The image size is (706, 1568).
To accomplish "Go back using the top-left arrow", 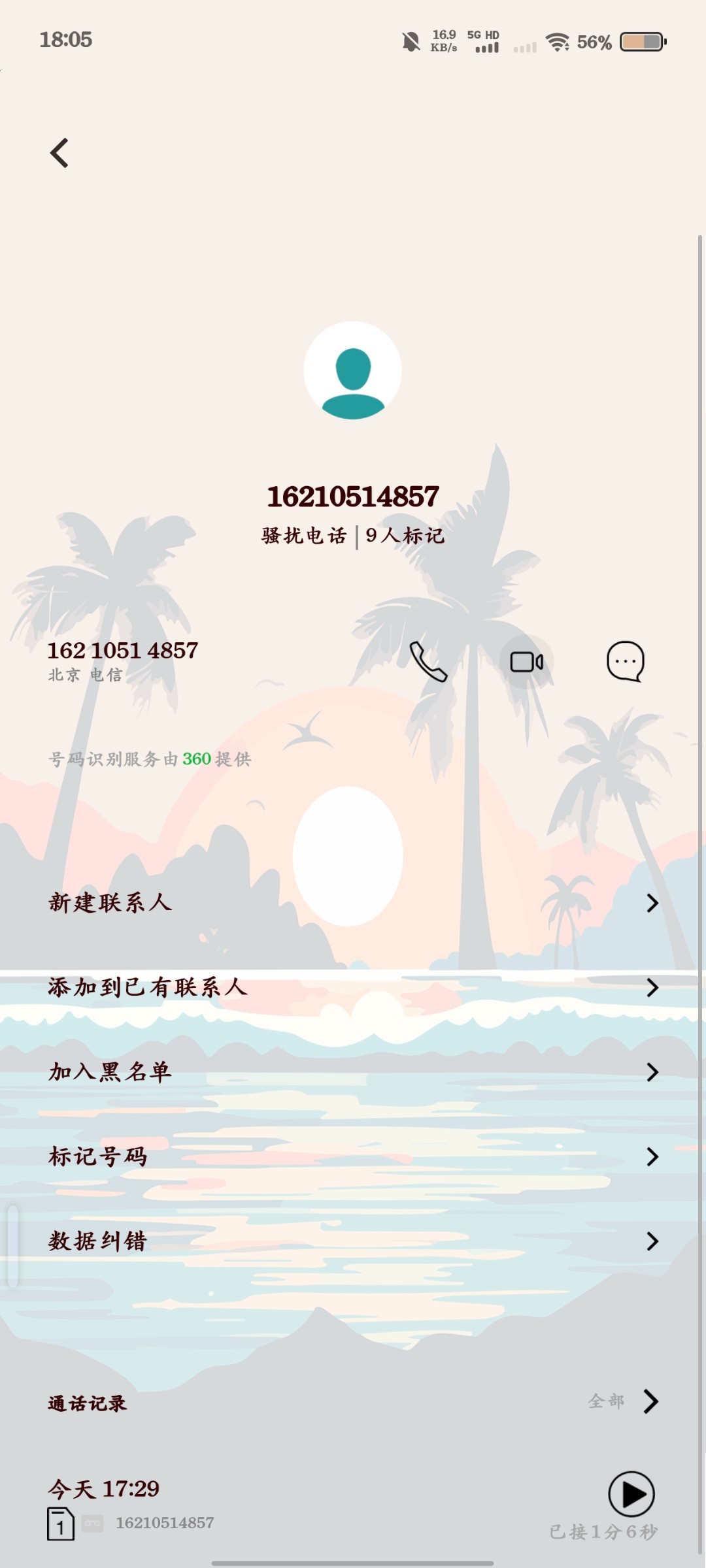I will 59,154.
